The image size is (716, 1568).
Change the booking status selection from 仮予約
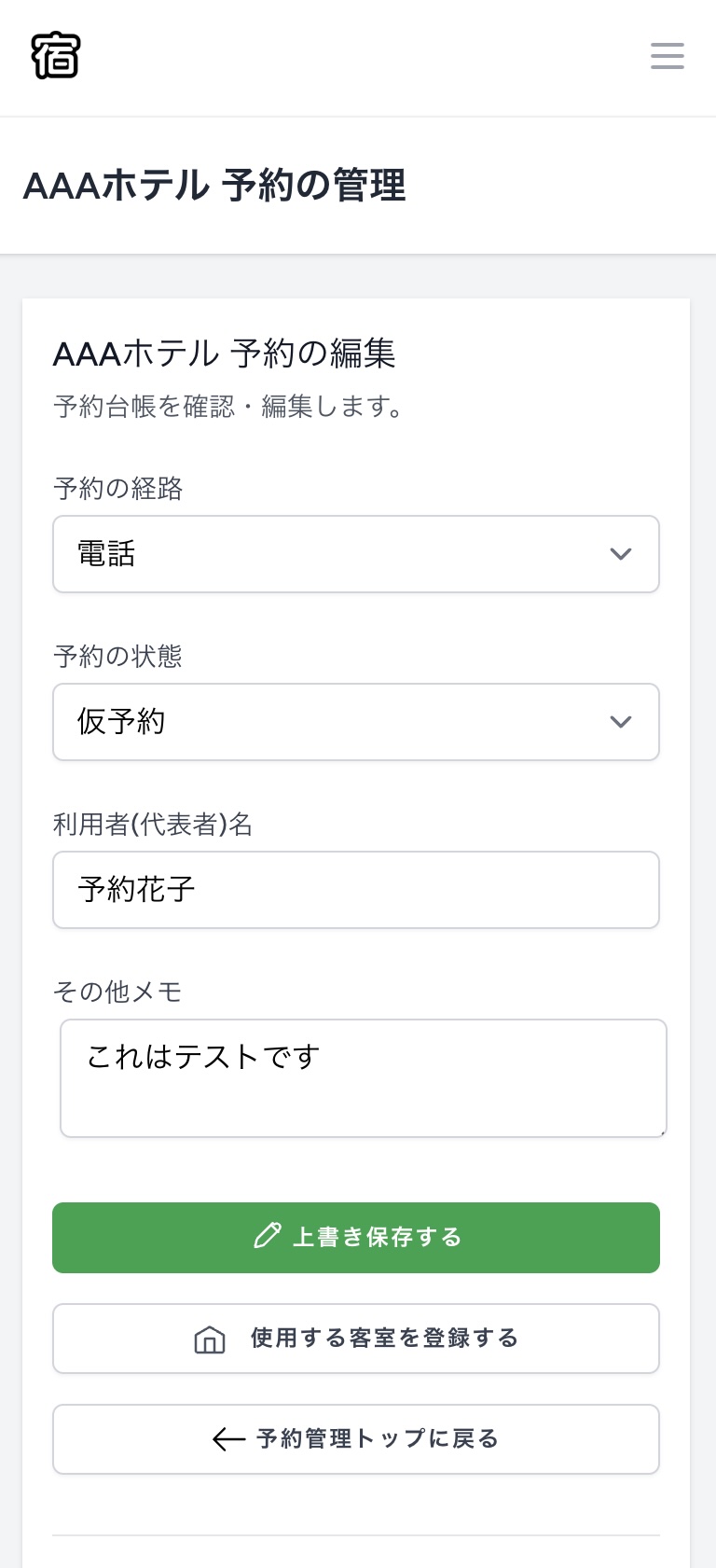click(355, 722)
